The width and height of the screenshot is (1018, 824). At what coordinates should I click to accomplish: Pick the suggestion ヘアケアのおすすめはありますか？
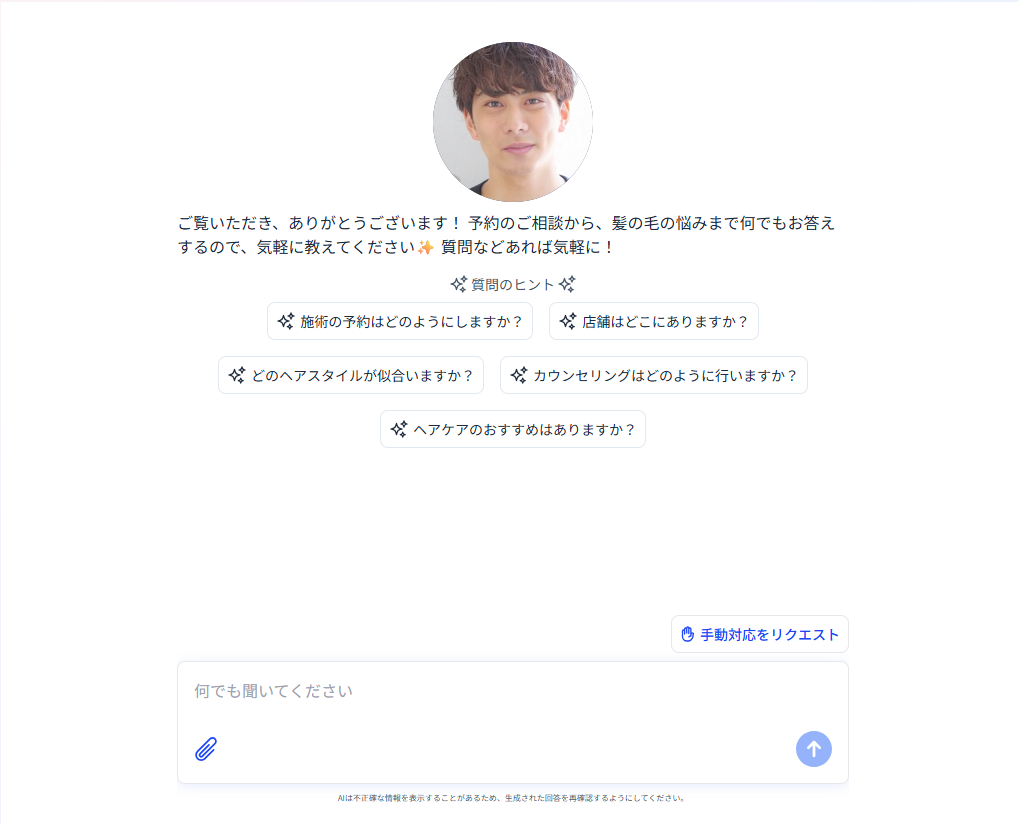pyautogui.click(x=513, y=429)
